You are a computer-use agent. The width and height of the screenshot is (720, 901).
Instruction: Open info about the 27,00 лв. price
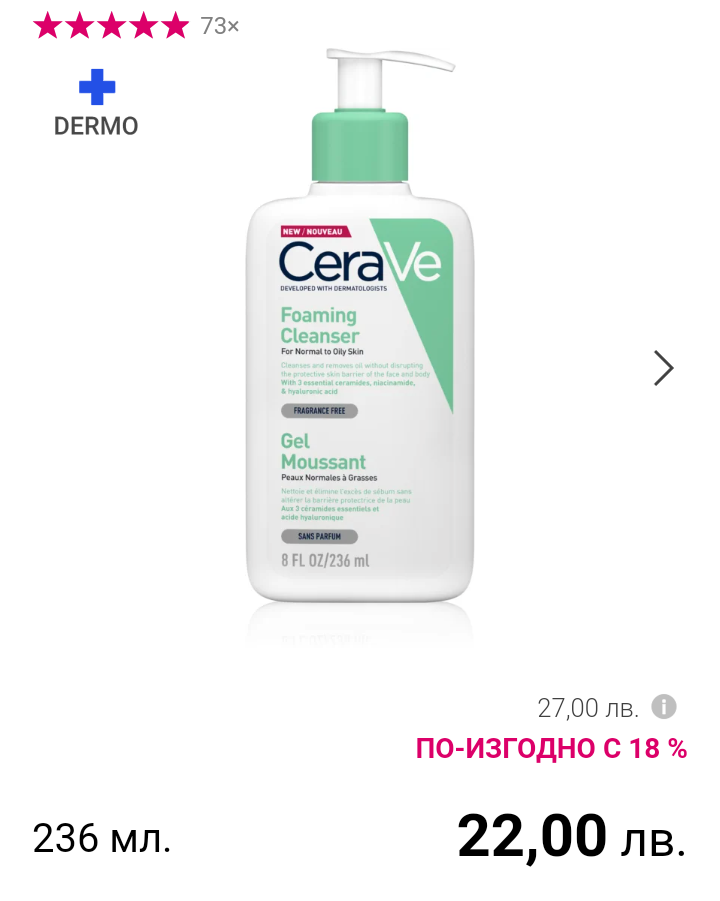tap(664, 707)
